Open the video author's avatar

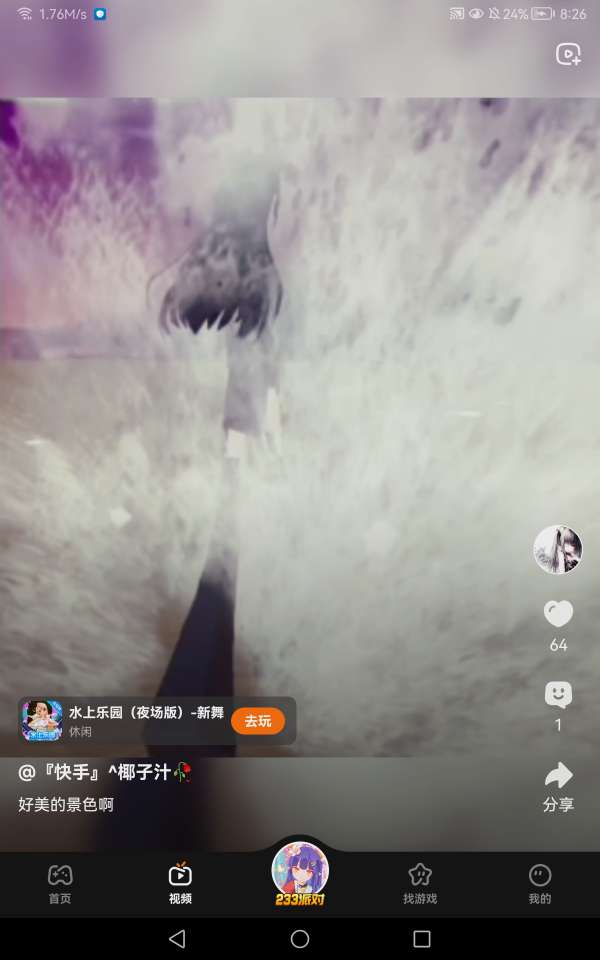558,549
